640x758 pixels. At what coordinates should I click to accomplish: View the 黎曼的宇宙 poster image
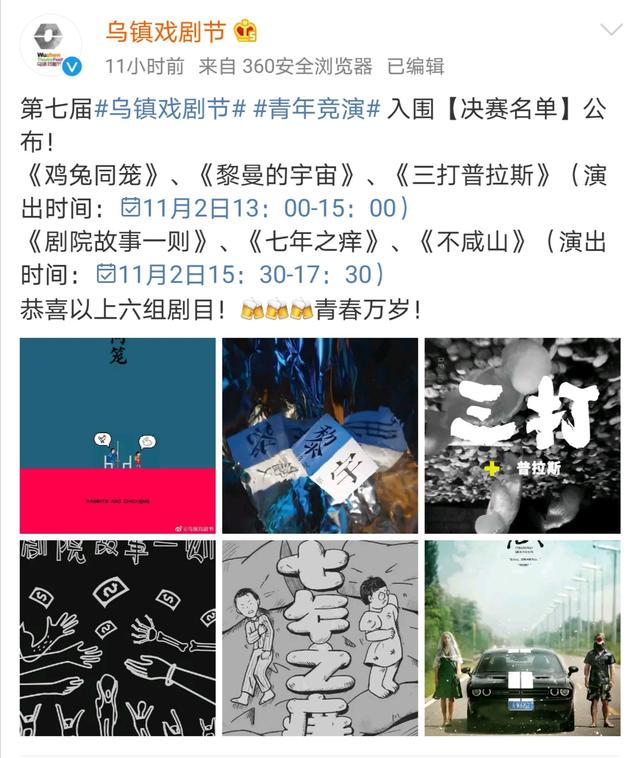pos(320,435)
